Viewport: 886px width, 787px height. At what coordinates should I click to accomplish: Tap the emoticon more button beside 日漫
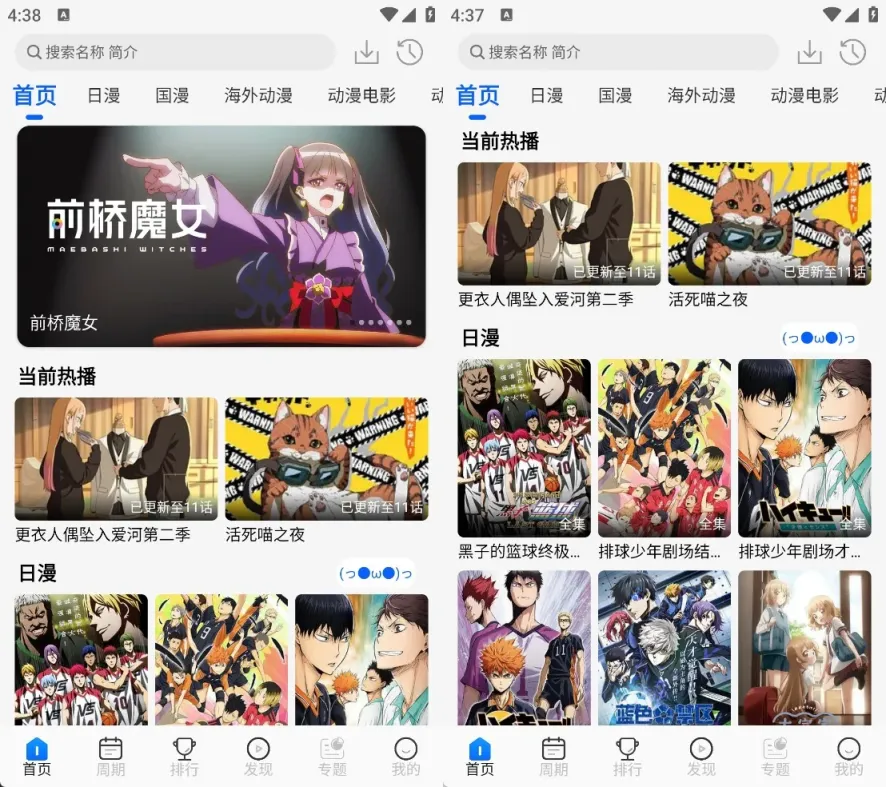[375, 573]
